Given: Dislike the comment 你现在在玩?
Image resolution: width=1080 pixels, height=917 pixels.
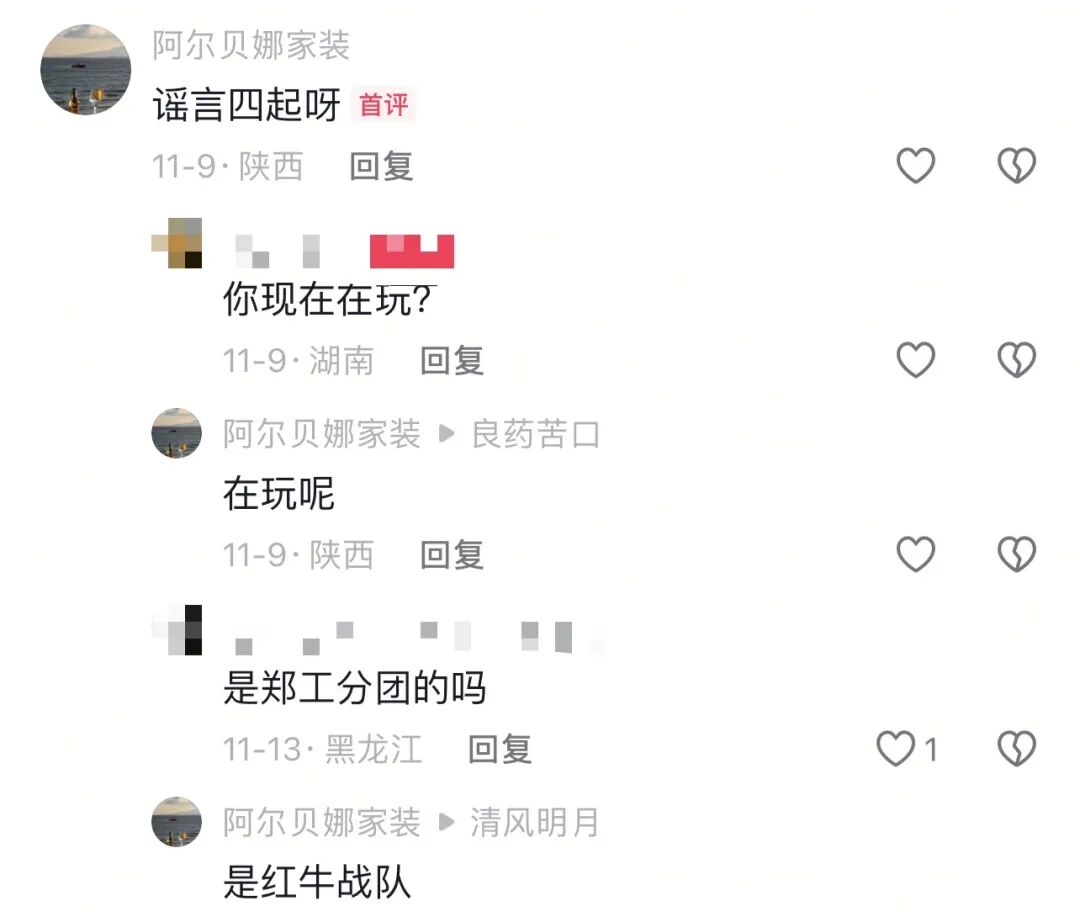Looking at the screenshot, I should (1016, 360).
